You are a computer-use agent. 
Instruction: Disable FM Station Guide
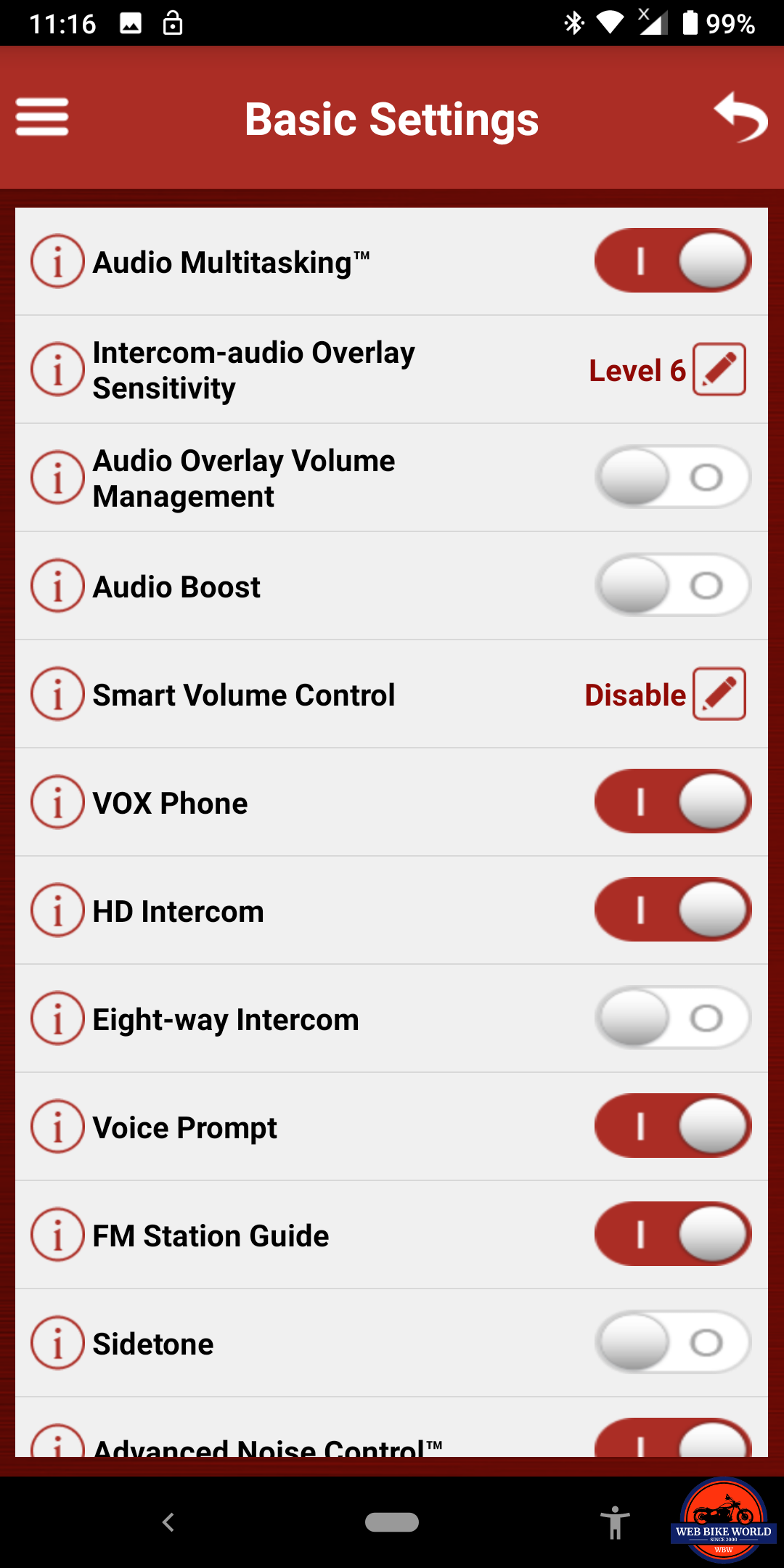[673, 1234]
